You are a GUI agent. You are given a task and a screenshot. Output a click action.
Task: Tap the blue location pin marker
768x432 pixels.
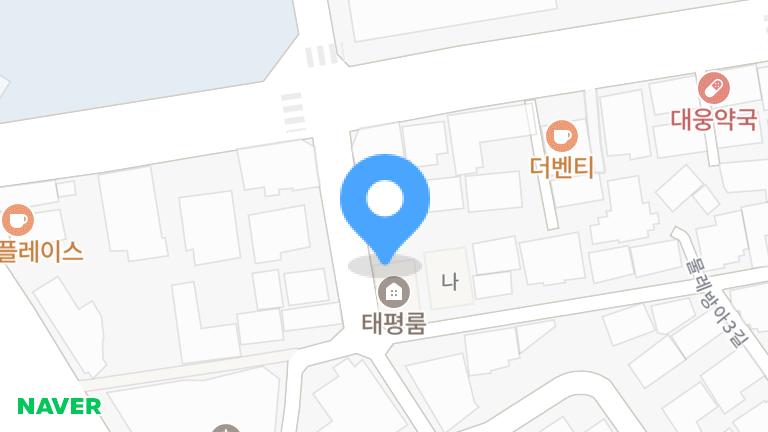point(385,202)
